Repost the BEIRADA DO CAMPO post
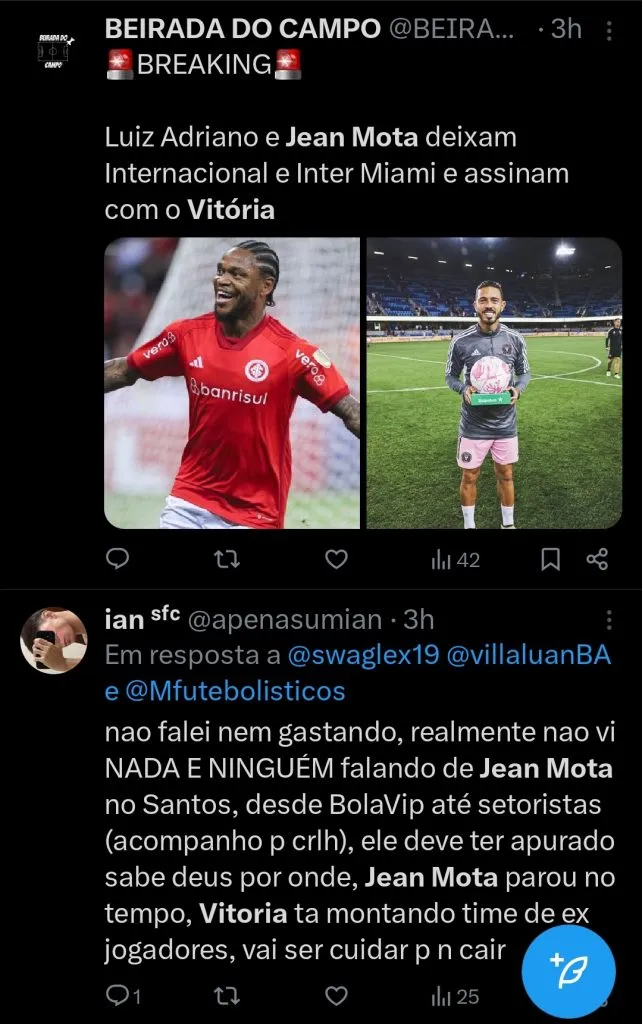The height and width of the screenshot is (1024, 642). (x=227, y=560)
